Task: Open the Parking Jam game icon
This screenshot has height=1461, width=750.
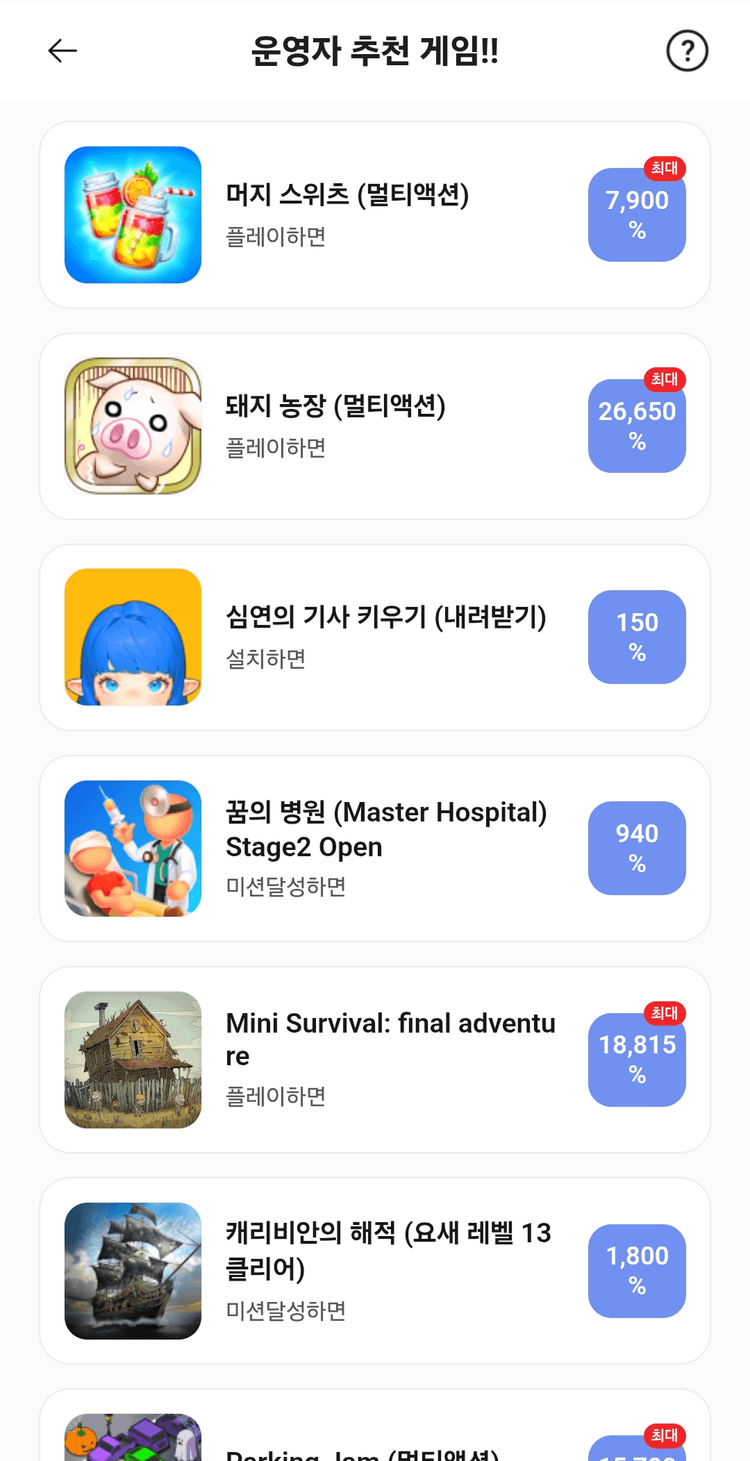Action: 133,1440
